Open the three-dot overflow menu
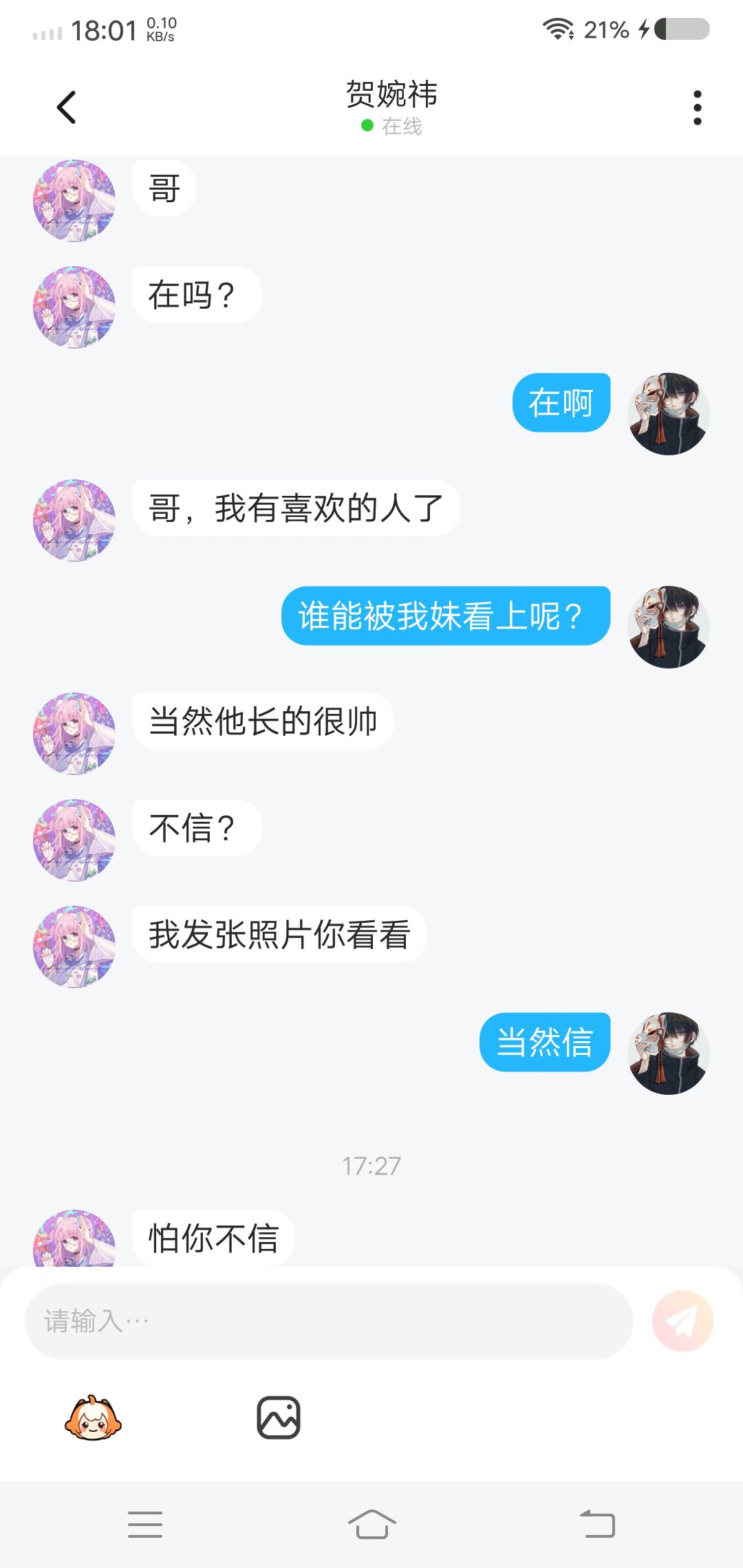743x1568 pixels. coord(697,108)
